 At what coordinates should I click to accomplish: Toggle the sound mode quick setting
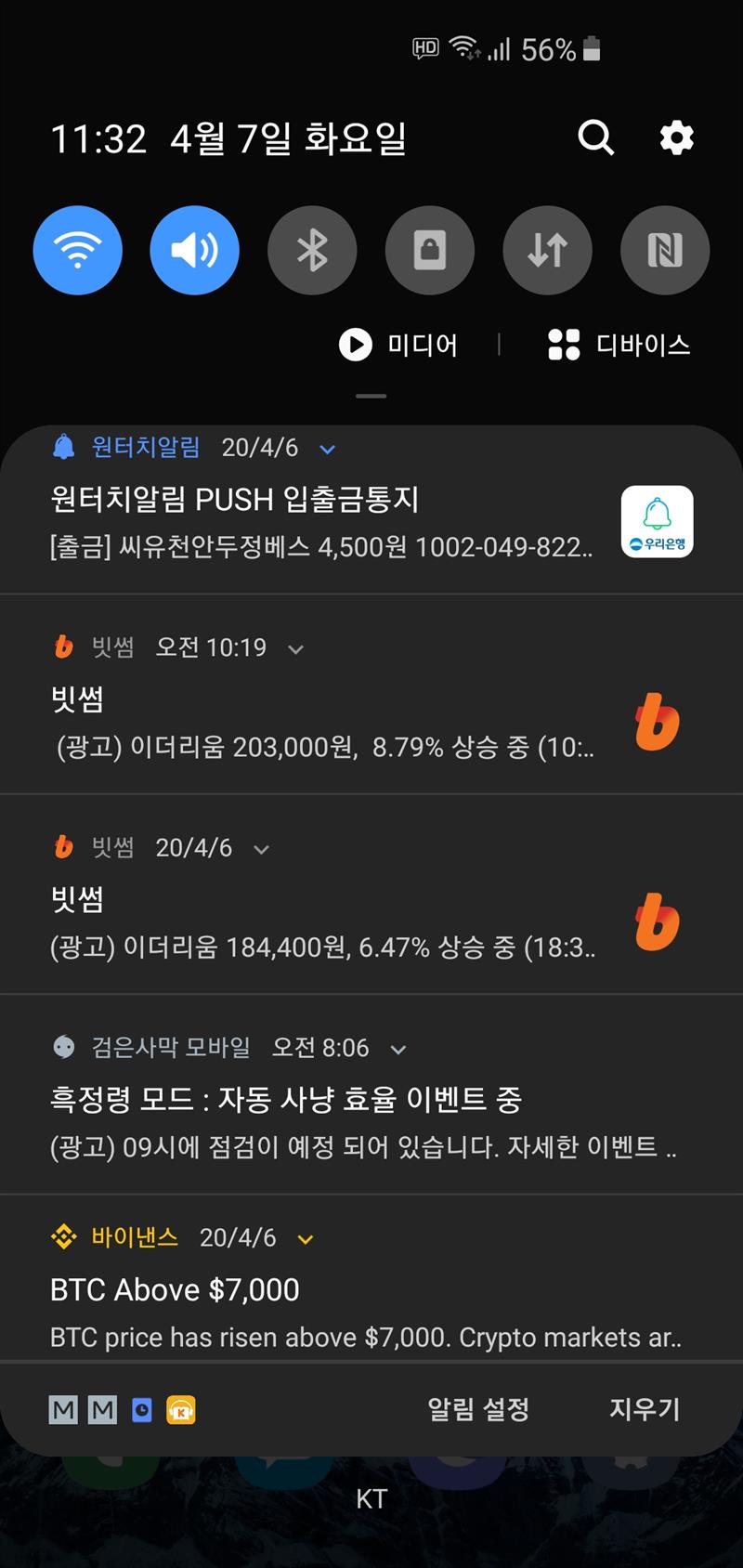(x=195, y=250)
